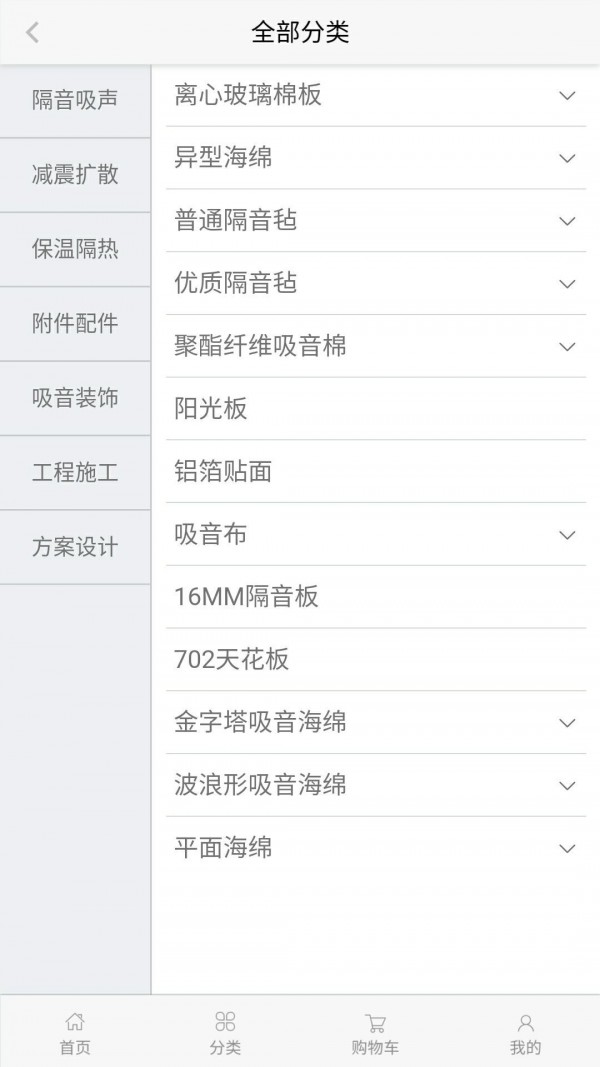Expand 普通隔音毡 options
Image resolution: width=600 pixels, height=1067 pixels.
[567, 221]
